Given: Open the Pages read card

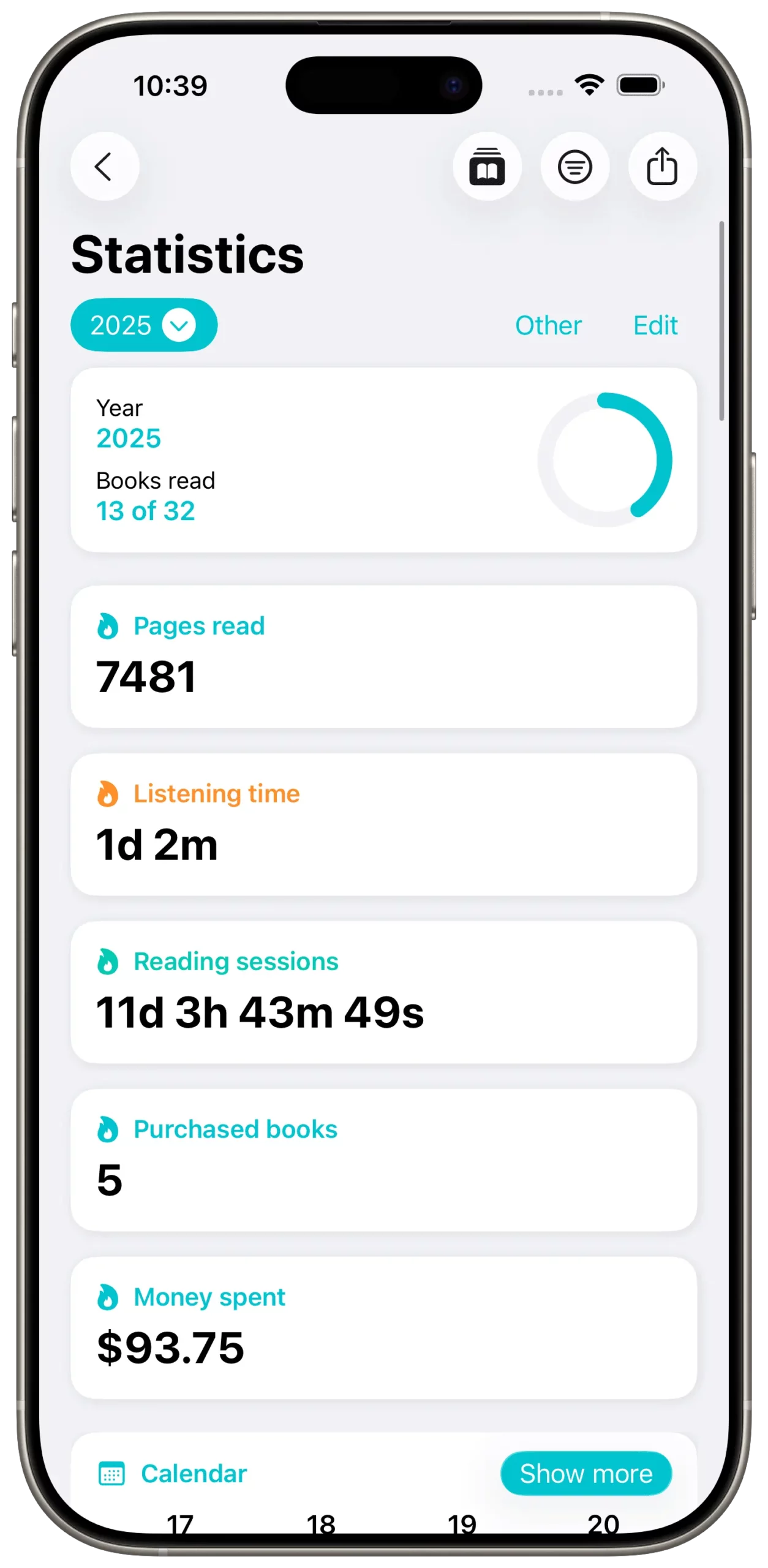Looking at the screenshot, I should pyautogui.click(x=383, y=657).
